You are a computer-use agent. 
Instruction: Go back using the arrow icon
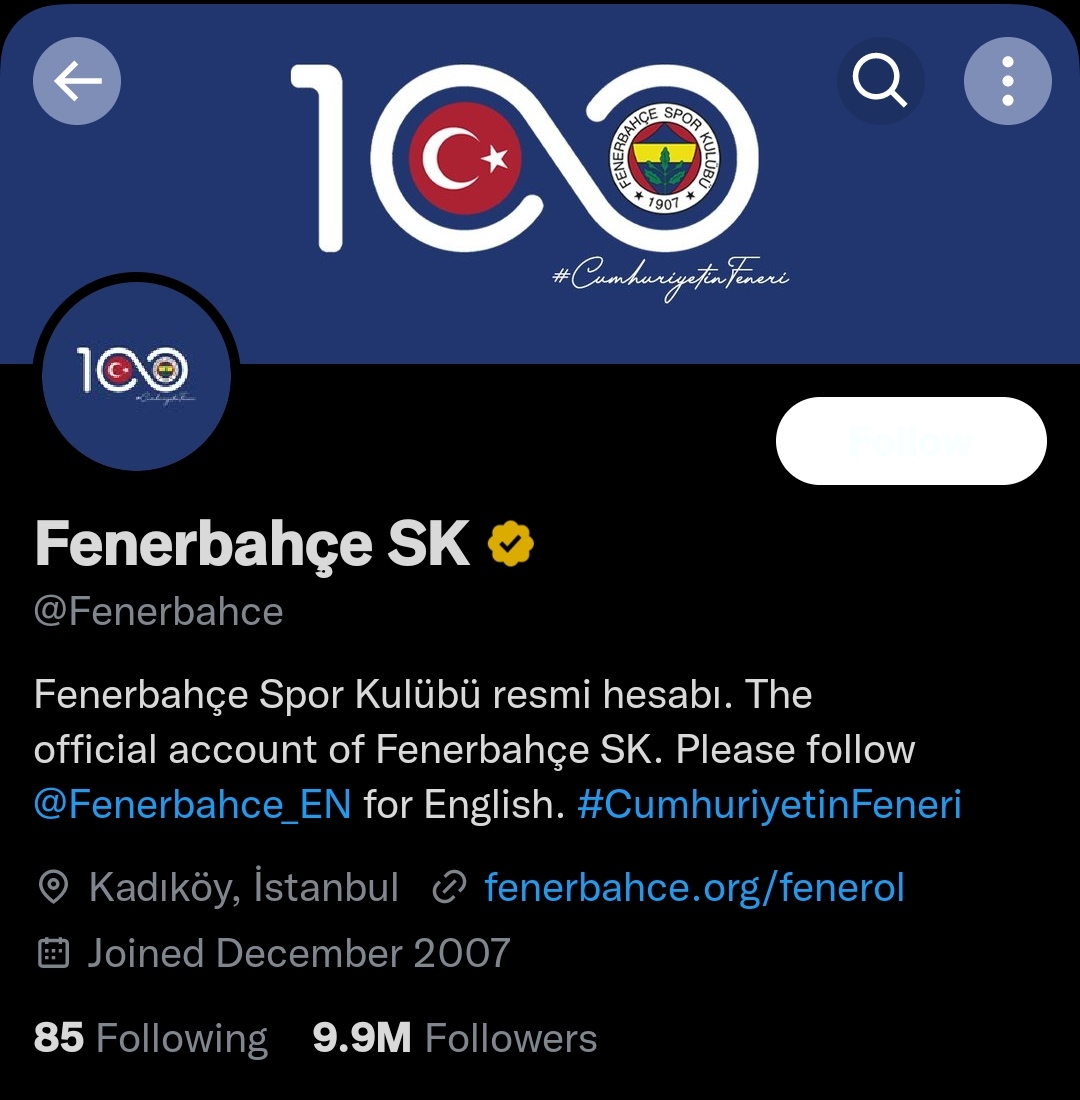pyautogui.click(x=77, y=81)
